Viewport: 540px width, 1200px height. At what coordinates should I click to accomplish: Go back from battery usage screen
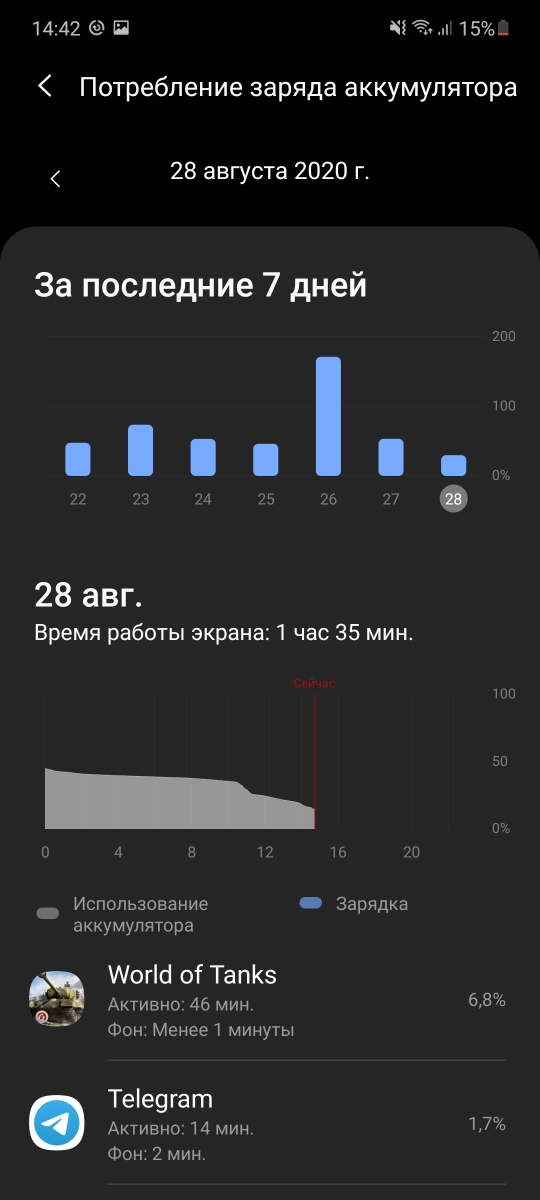[x=45, y=86]
